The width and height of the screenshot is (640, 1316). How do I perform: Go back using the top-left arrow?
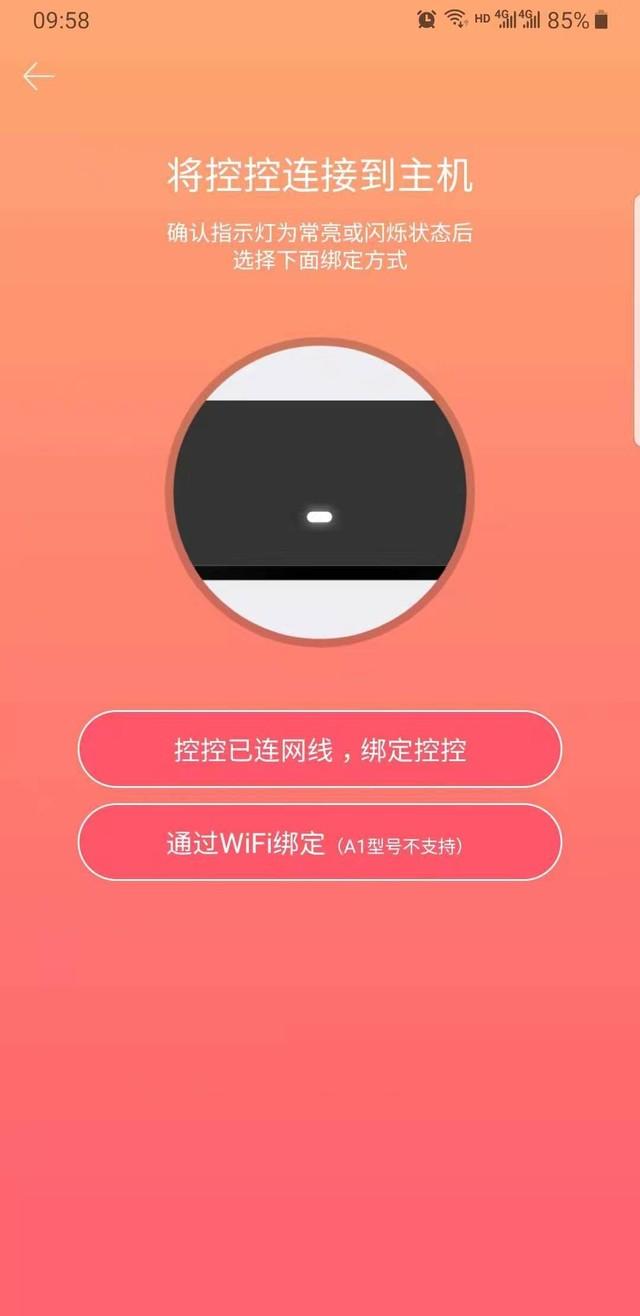(39, 77)
